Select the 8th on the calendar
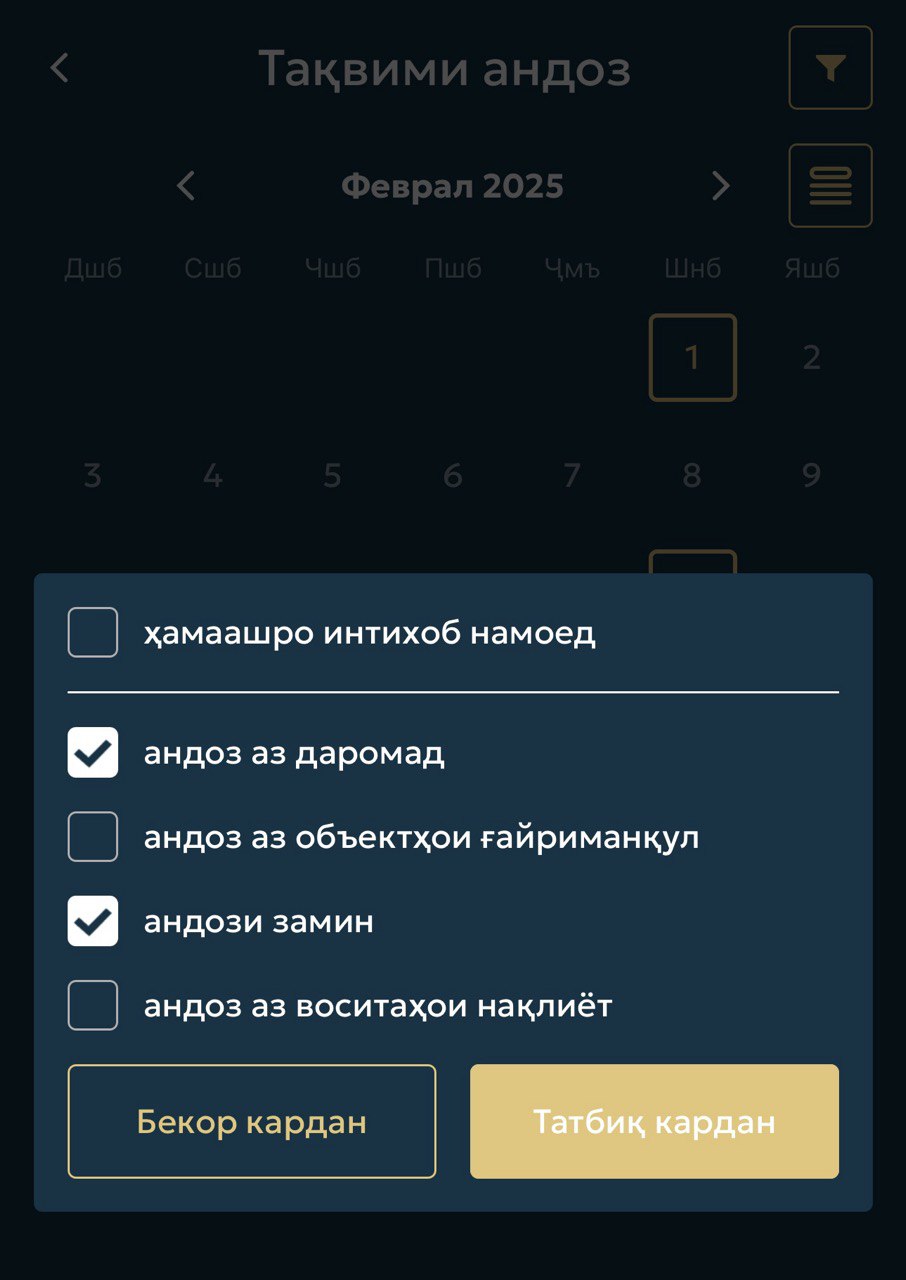The width and height of the screenshot is (906, 1280). pos(692,475)
